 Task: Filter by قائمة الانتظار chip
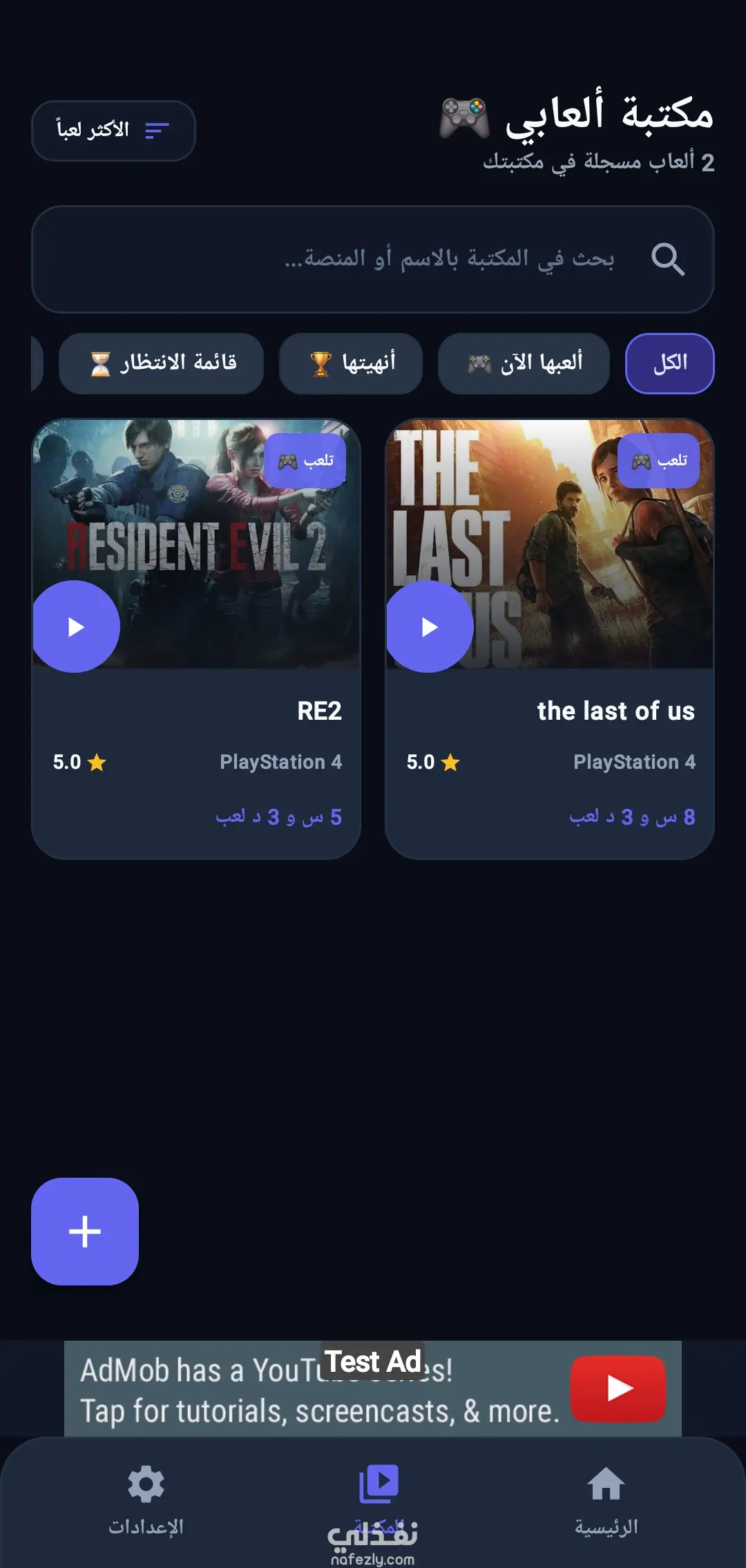point(161,363)
